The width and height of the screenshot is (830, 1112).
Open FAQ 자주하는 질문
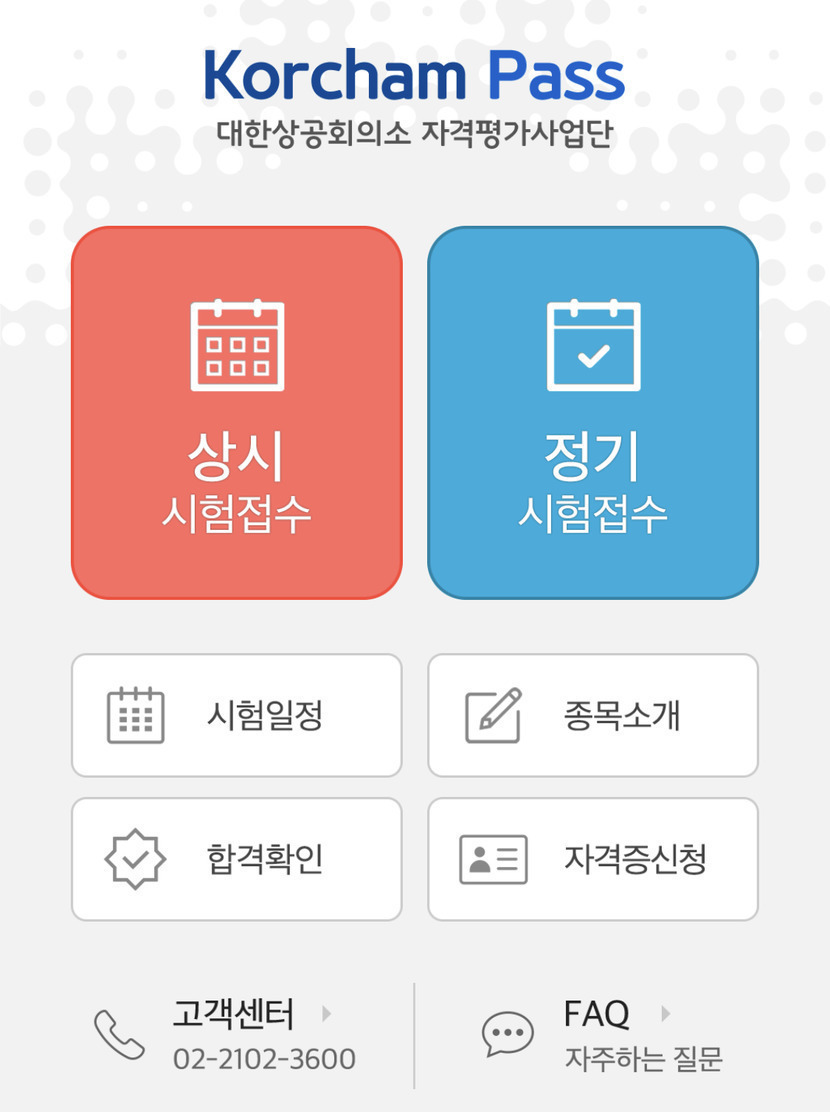(603, 1035)
